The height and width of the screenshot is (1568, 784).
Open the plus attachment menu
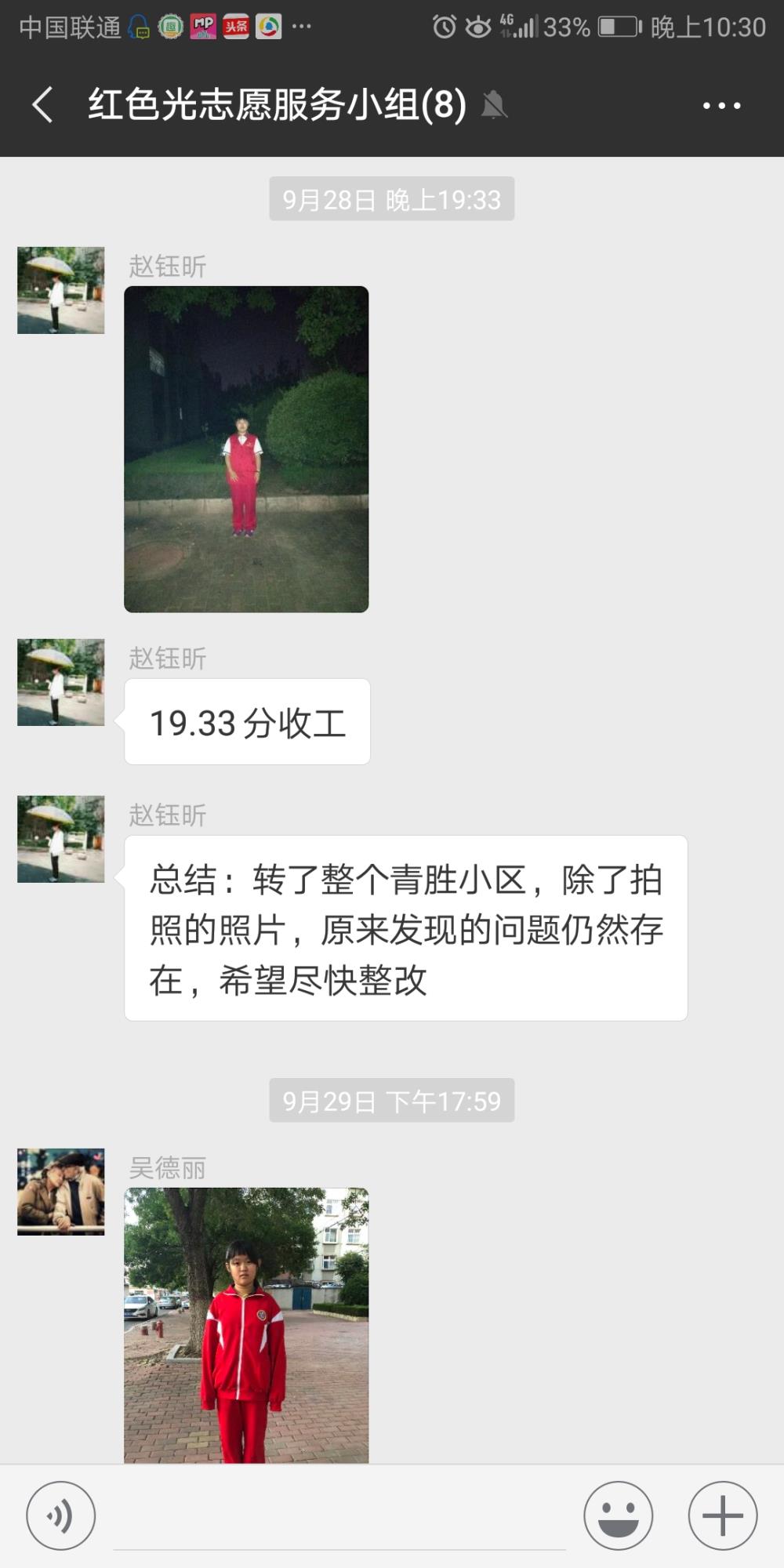[723, 1515]
